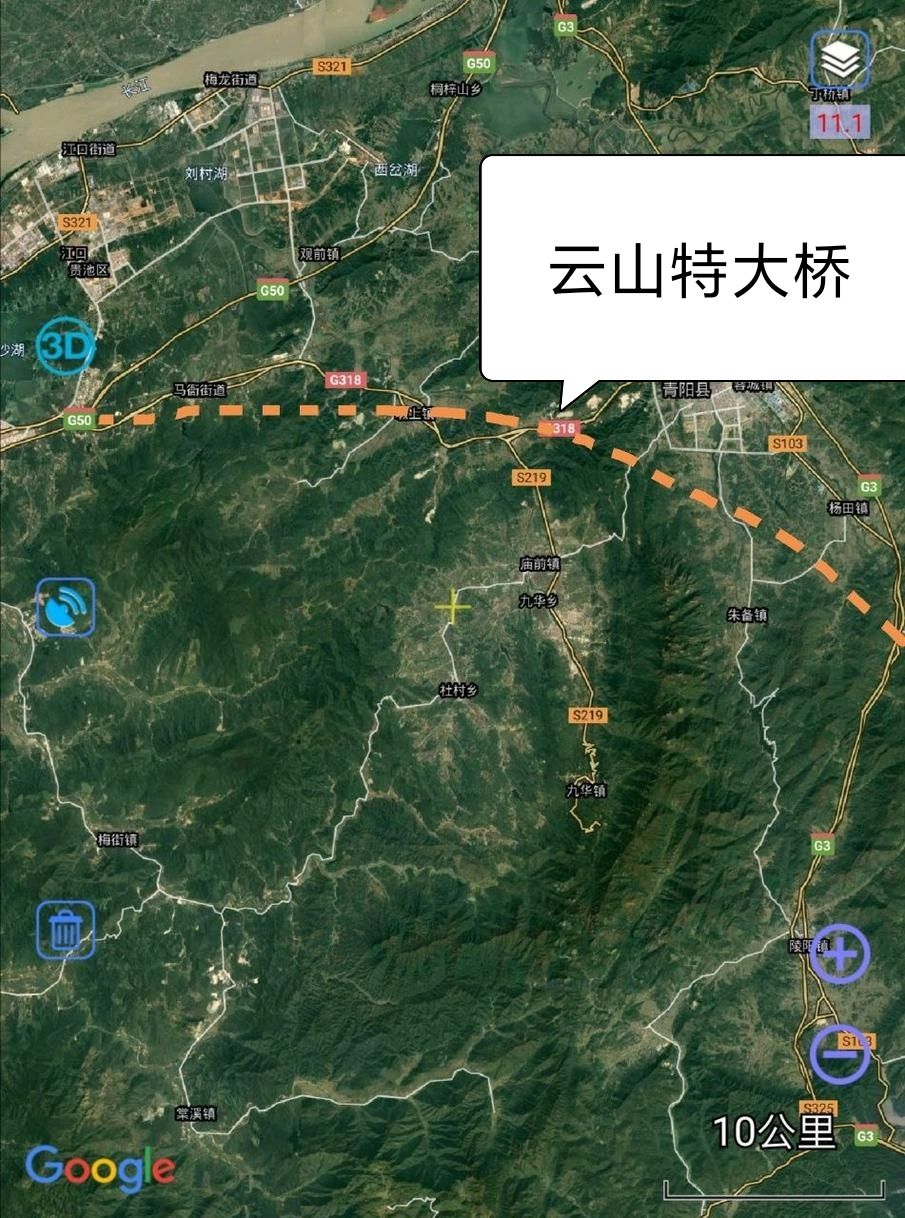Open the map layers selector
Image resolution: width=905 pixels, height=1218 pixels.
coord(840,61)
